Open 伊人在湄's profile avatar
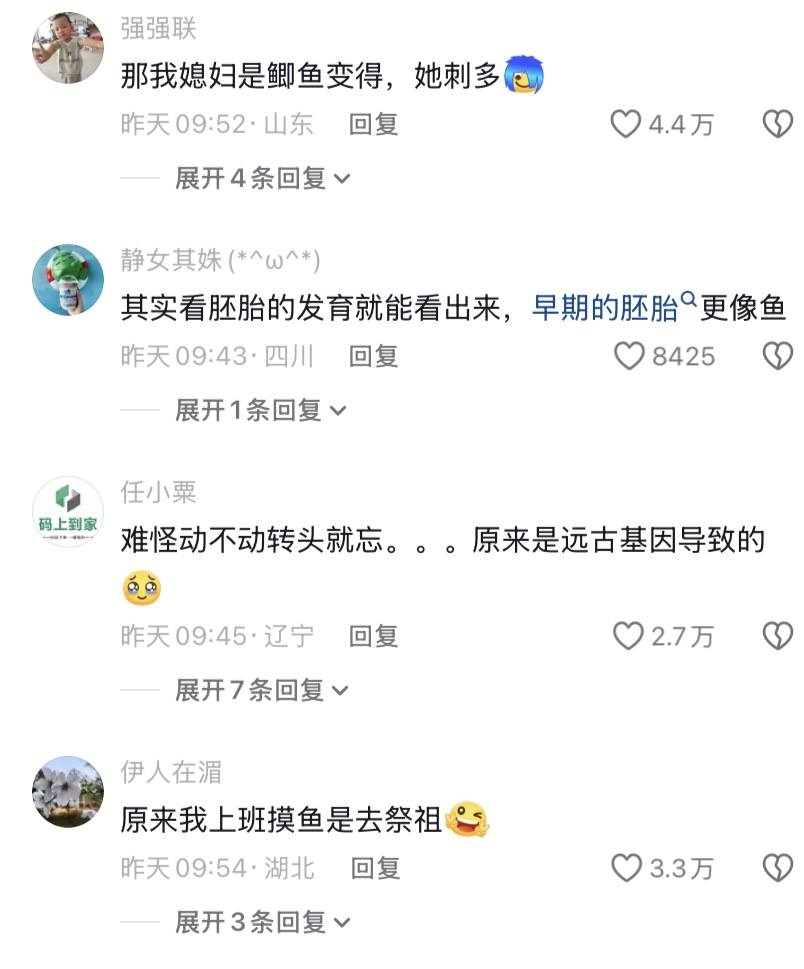 68,792
